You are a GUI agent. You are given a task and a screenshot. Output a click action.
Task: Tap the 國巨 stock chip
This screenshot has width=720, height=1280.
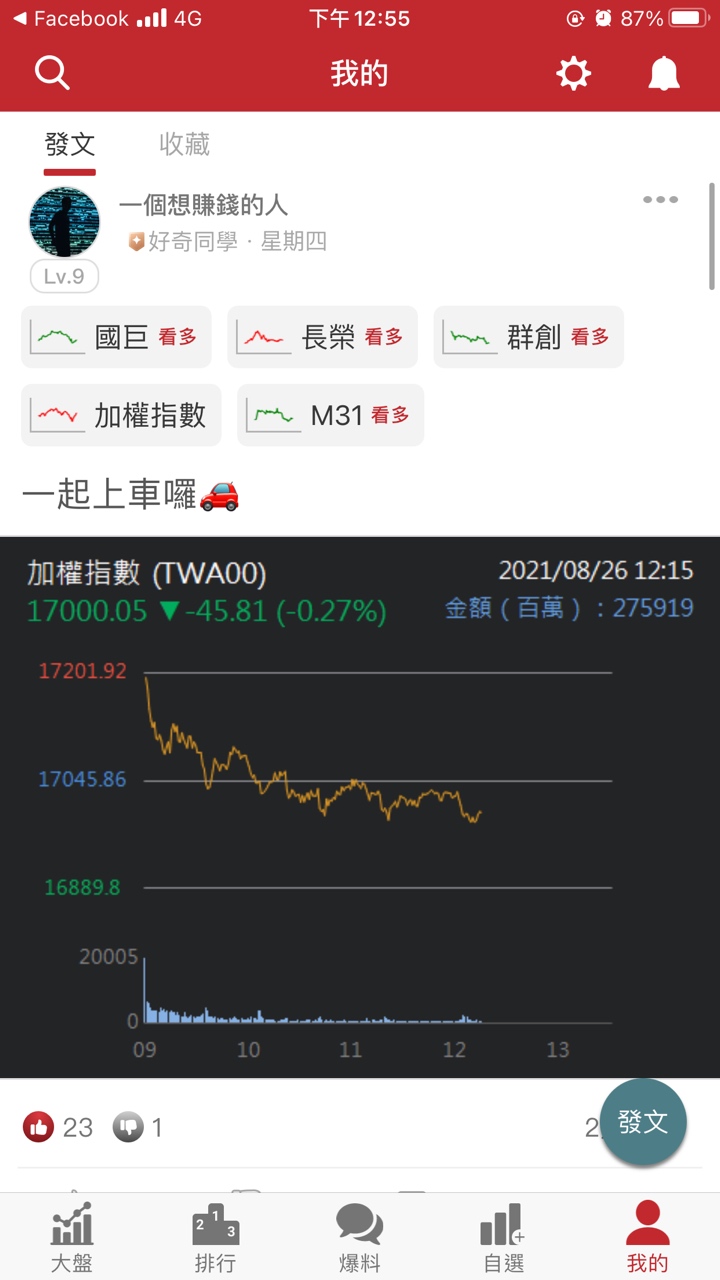click(116, 337)
